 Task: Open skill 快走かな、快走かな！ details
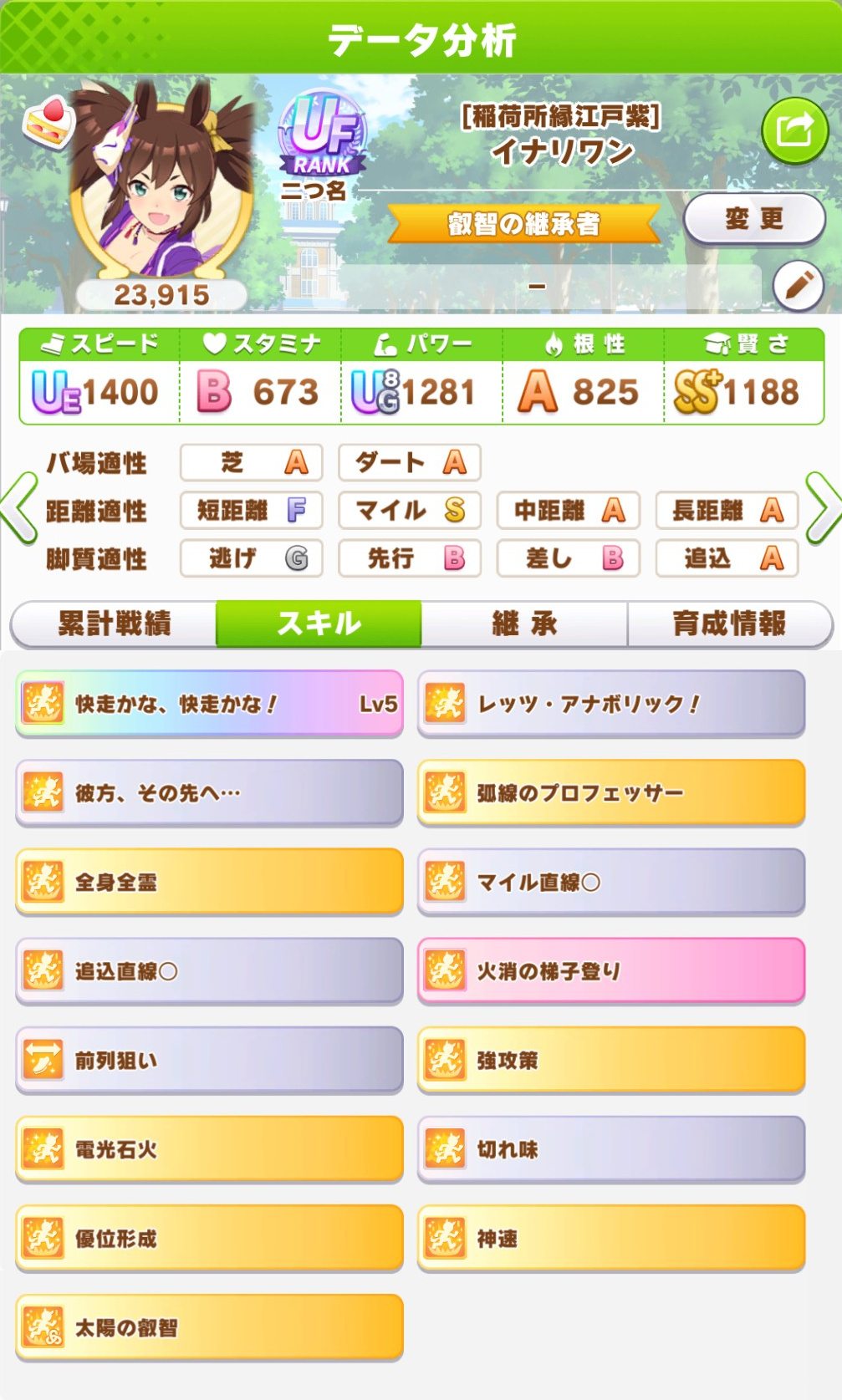209,704
